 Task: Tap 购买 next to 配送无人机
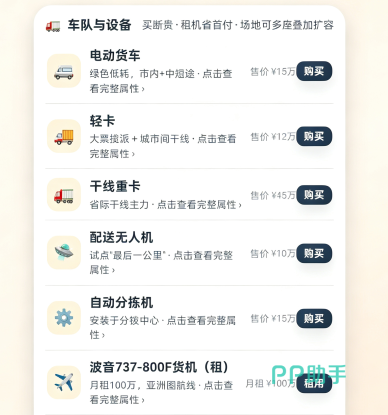[x=314, y=253]
